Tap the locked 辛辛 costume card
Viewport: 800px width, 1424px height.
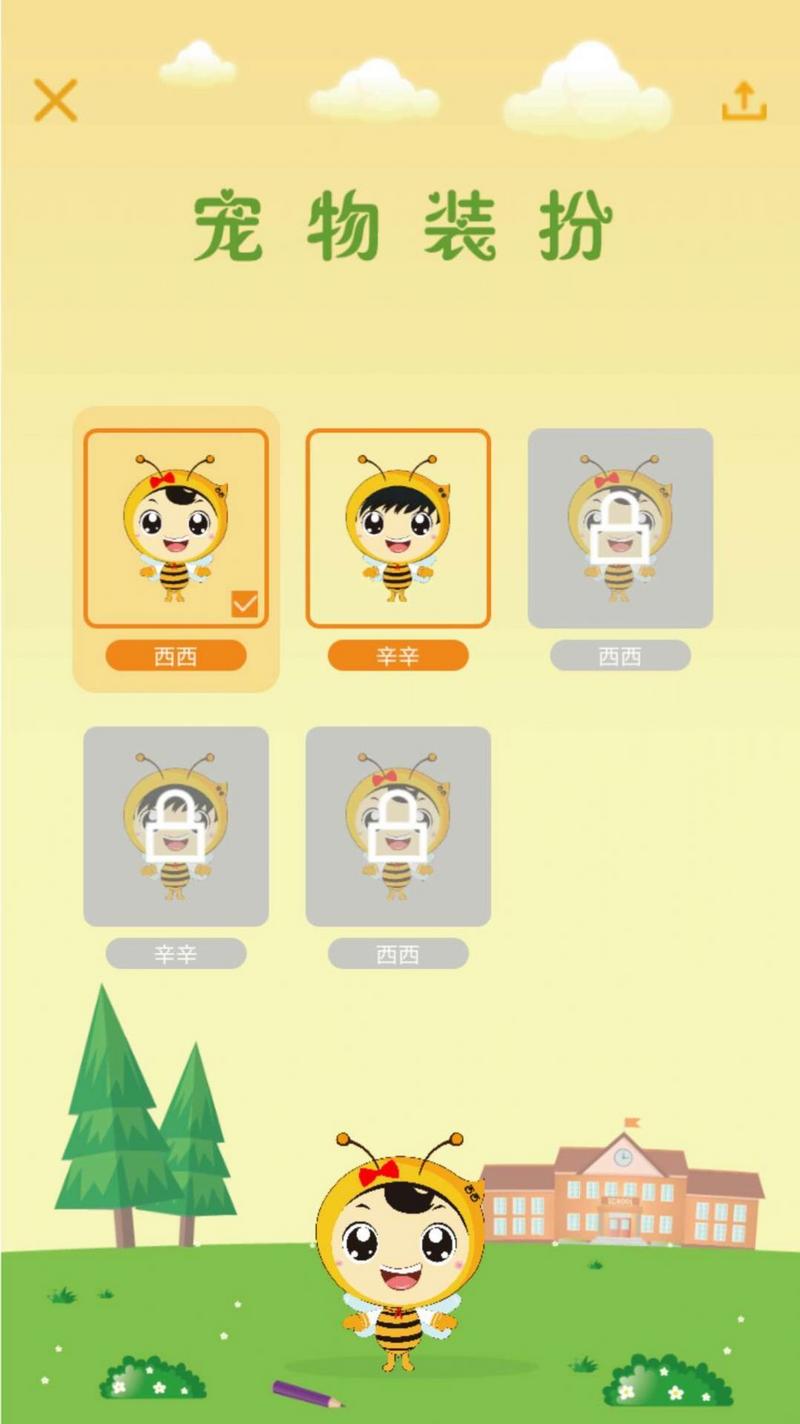176,826
